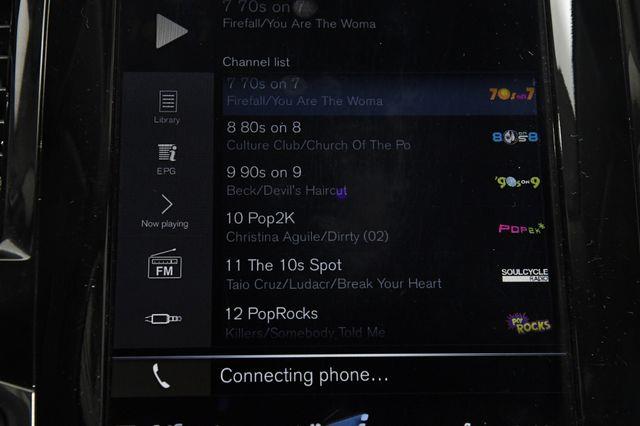Image resolution: width=640 pixels, height=426 pixels.
Task: Select the AUX cable input source
Action: [x=163, y=319]
